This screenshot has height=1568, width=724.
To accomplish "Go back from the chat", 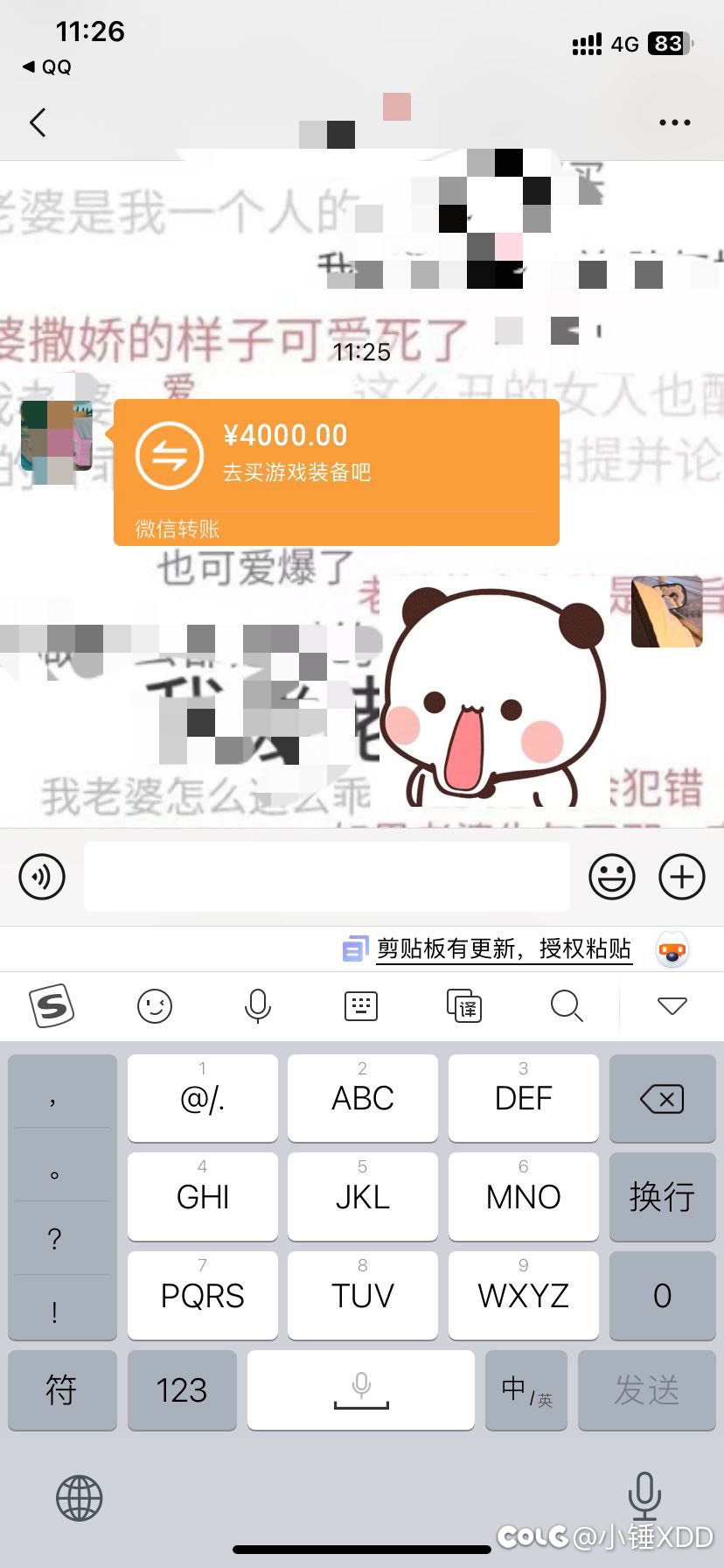I will [38, 122].
